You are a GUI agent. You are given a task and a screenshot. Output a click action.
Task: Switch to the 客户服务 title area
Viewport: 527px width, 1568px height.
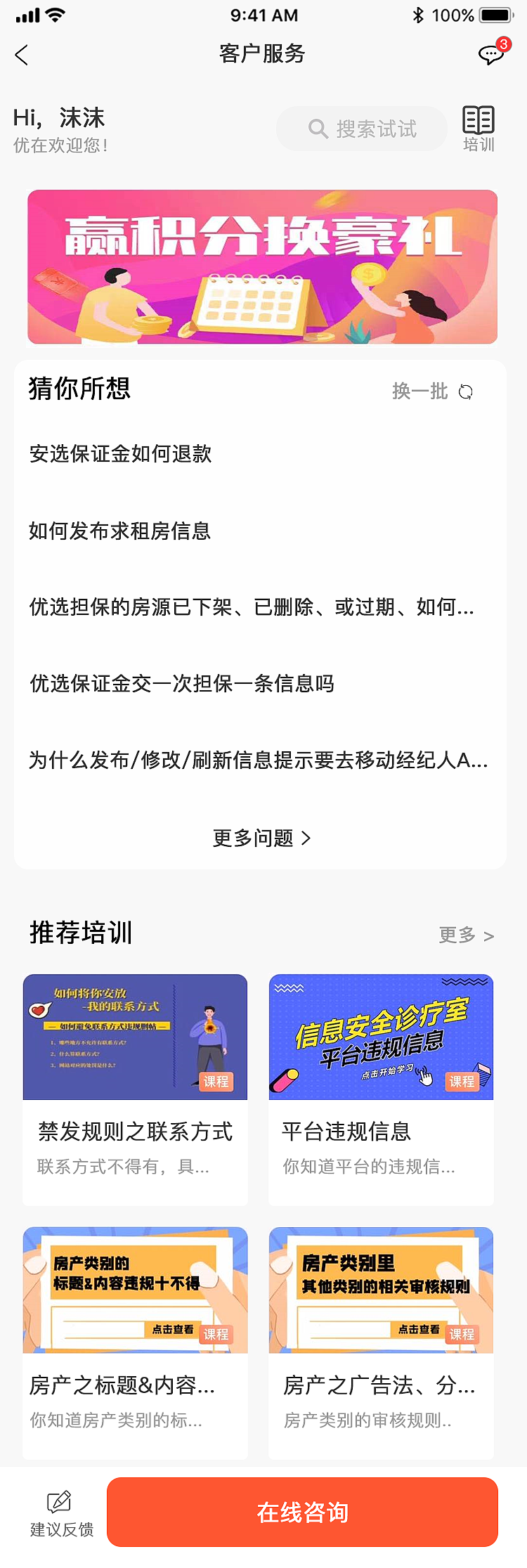[x=261, y=54]
